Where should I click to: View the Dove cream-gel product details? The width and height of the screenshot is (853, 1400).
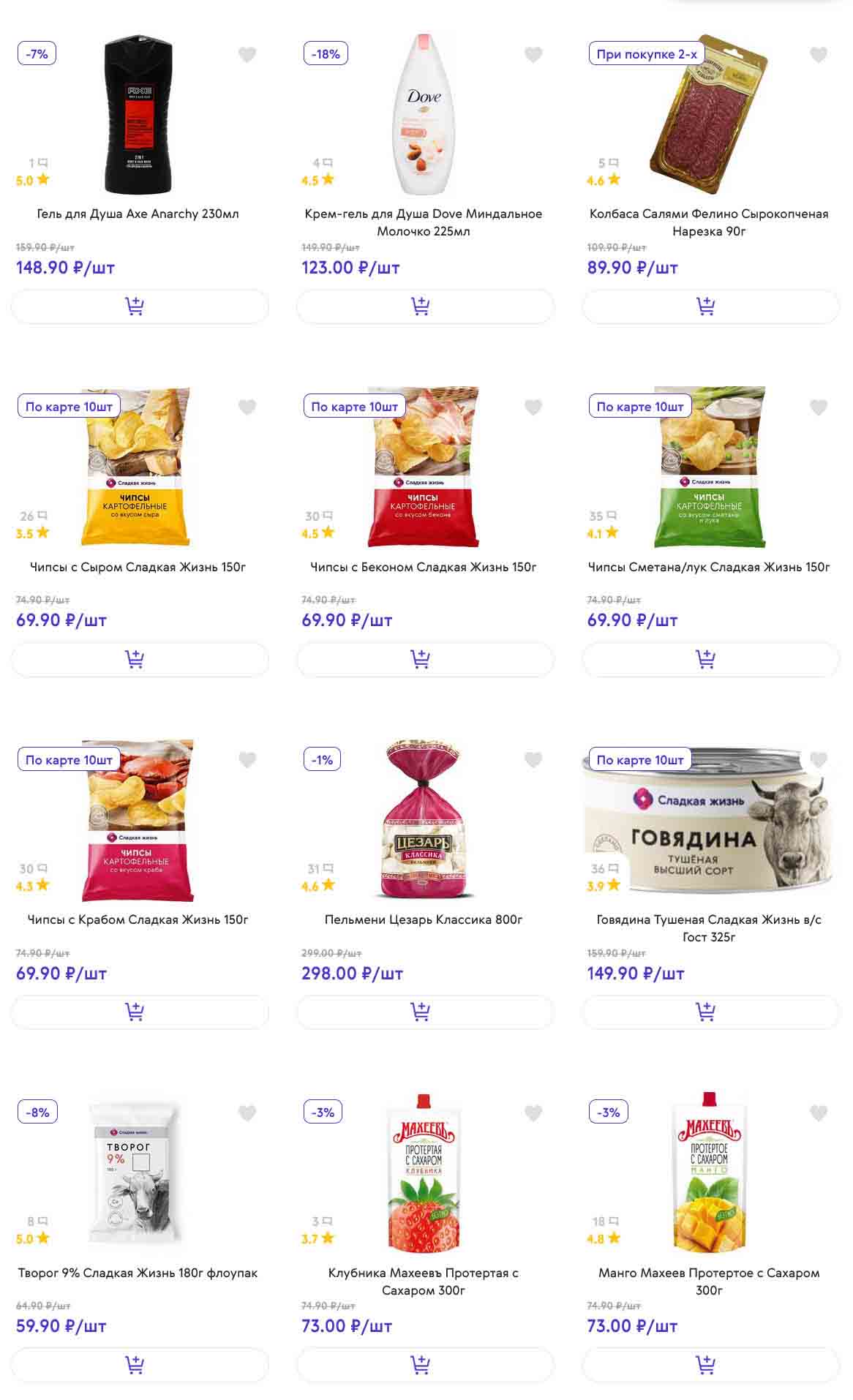coord(424,222)
